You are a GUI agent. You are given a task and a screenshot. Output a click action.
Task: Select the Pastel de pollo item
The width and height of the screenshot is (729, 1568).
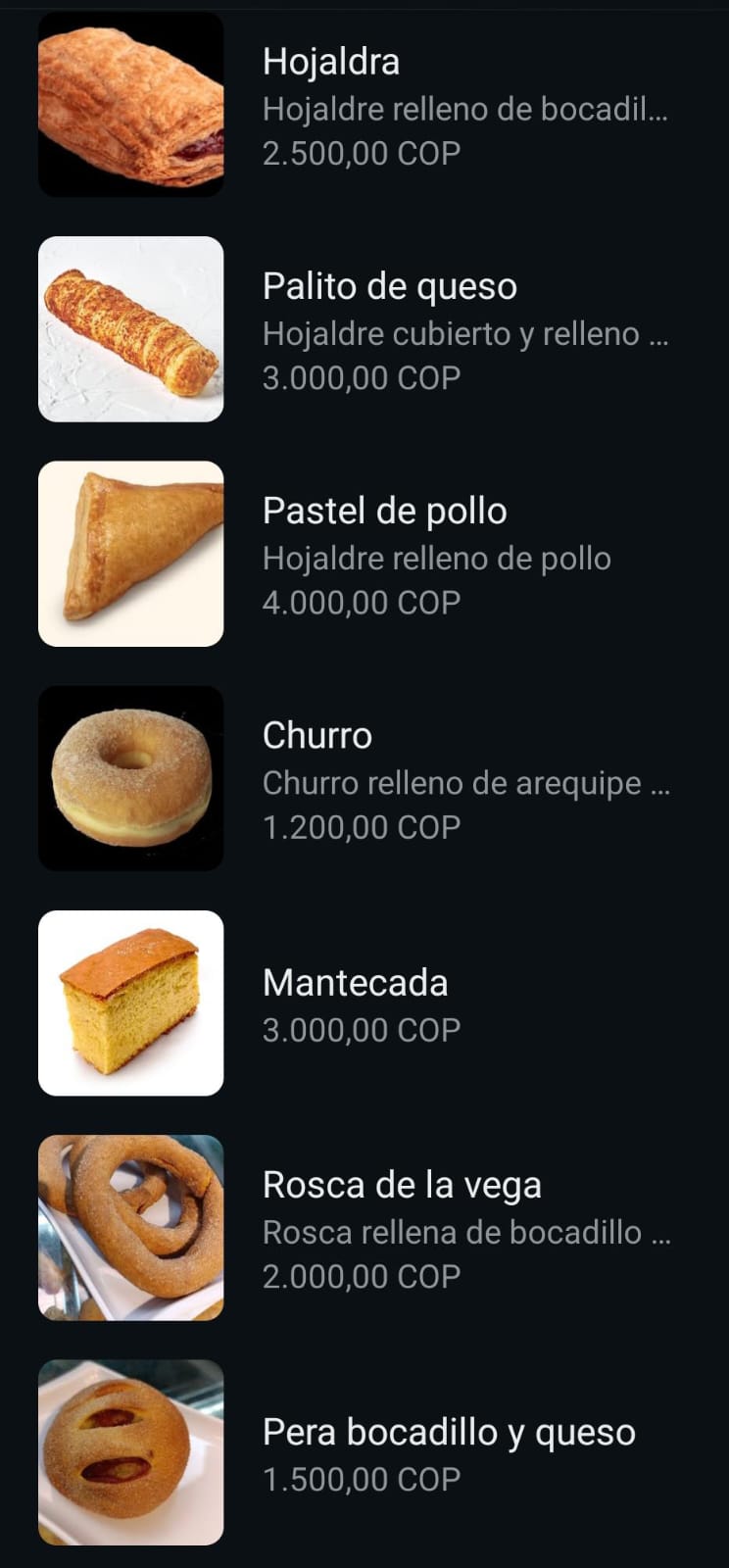point(384,511)
